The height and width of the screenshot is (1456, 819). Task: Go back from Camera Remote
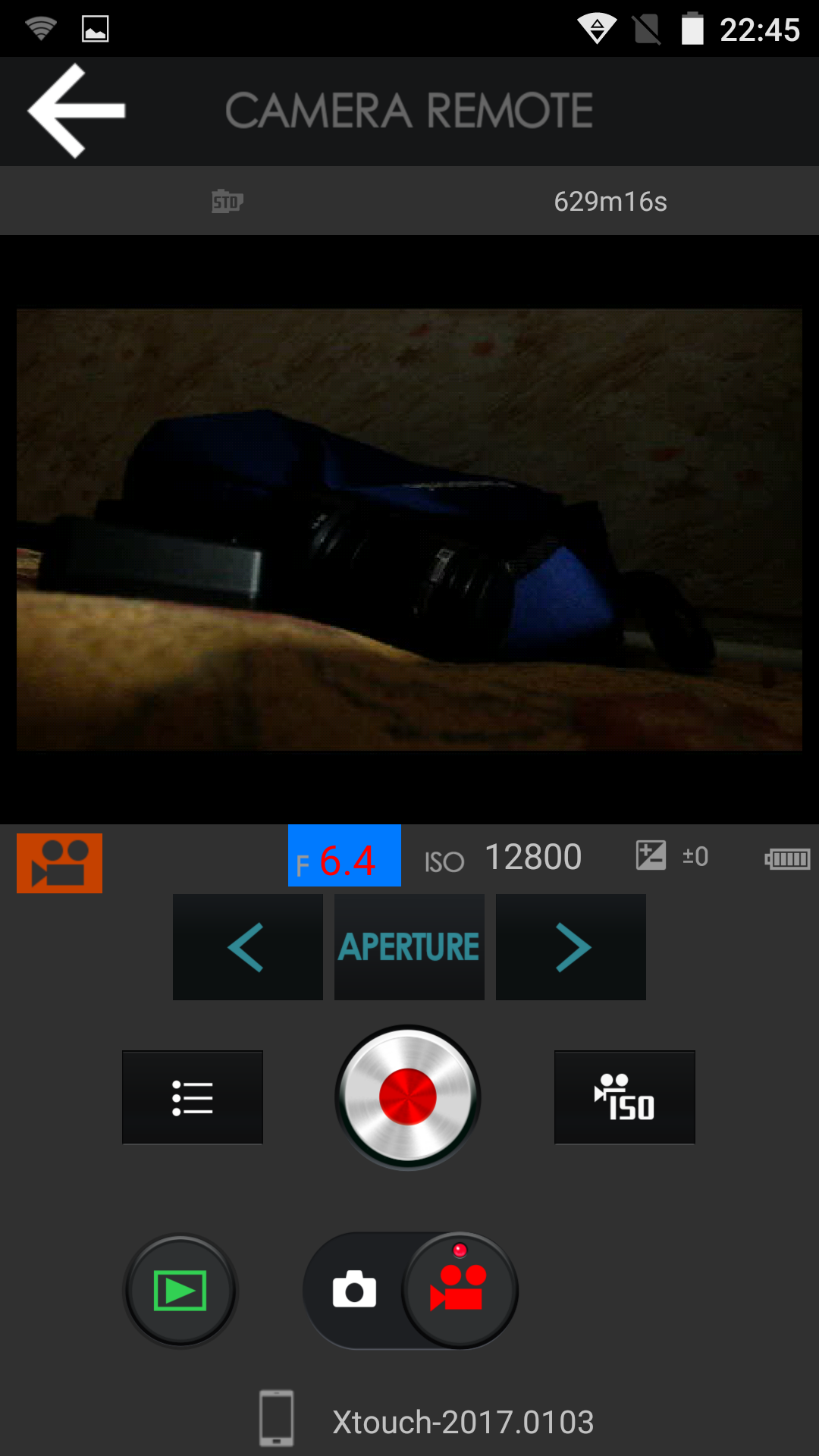pyautogui.click(x=76, y=111)
